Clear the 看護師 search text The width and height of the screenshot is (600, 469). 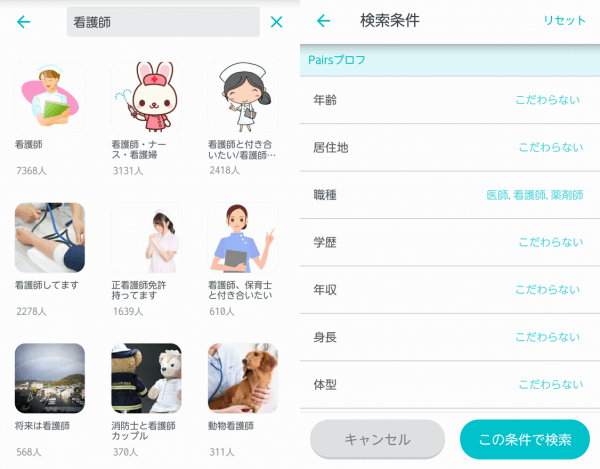click(x=277, y=22)
